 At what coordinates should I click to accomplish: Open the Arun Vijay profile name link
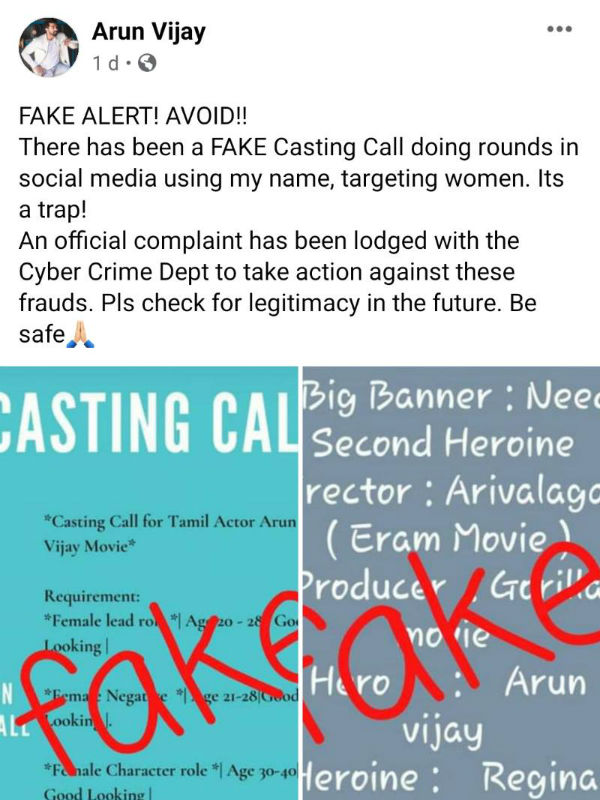coord(148,32)
